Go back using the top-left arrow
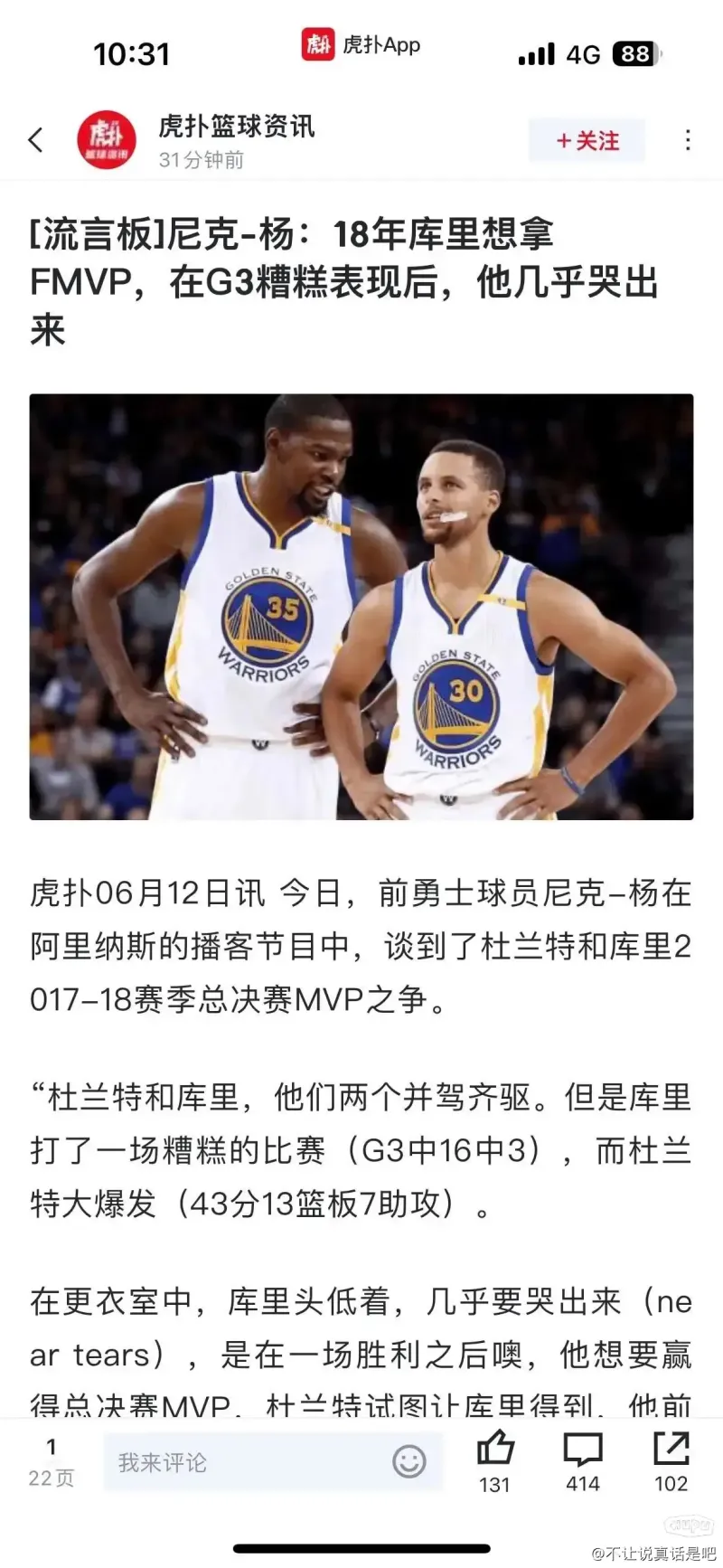Image resolution: width=723 pixels, height=1568 pixels. (36, 140)
